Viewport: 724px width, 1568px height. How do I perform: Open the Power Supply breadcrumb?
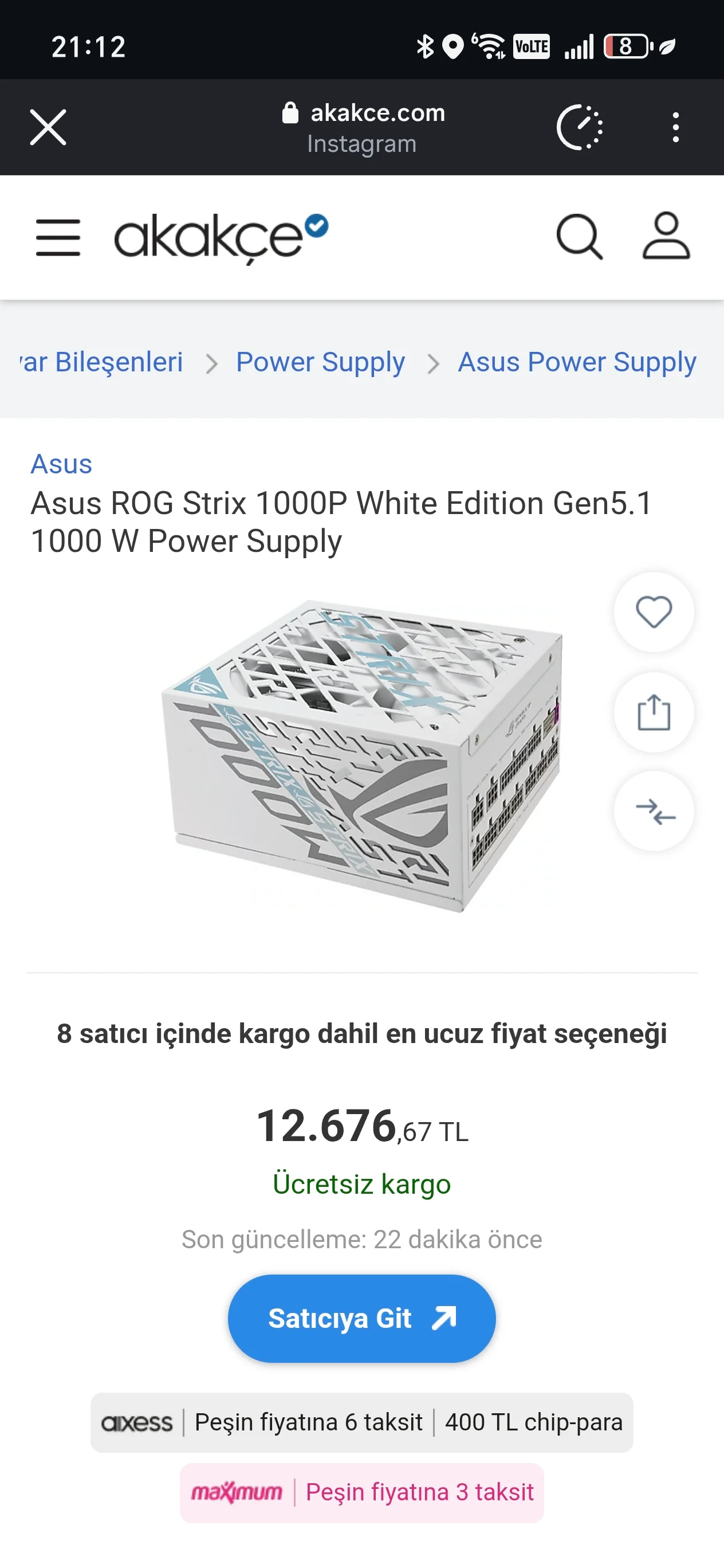coord(320,362)
